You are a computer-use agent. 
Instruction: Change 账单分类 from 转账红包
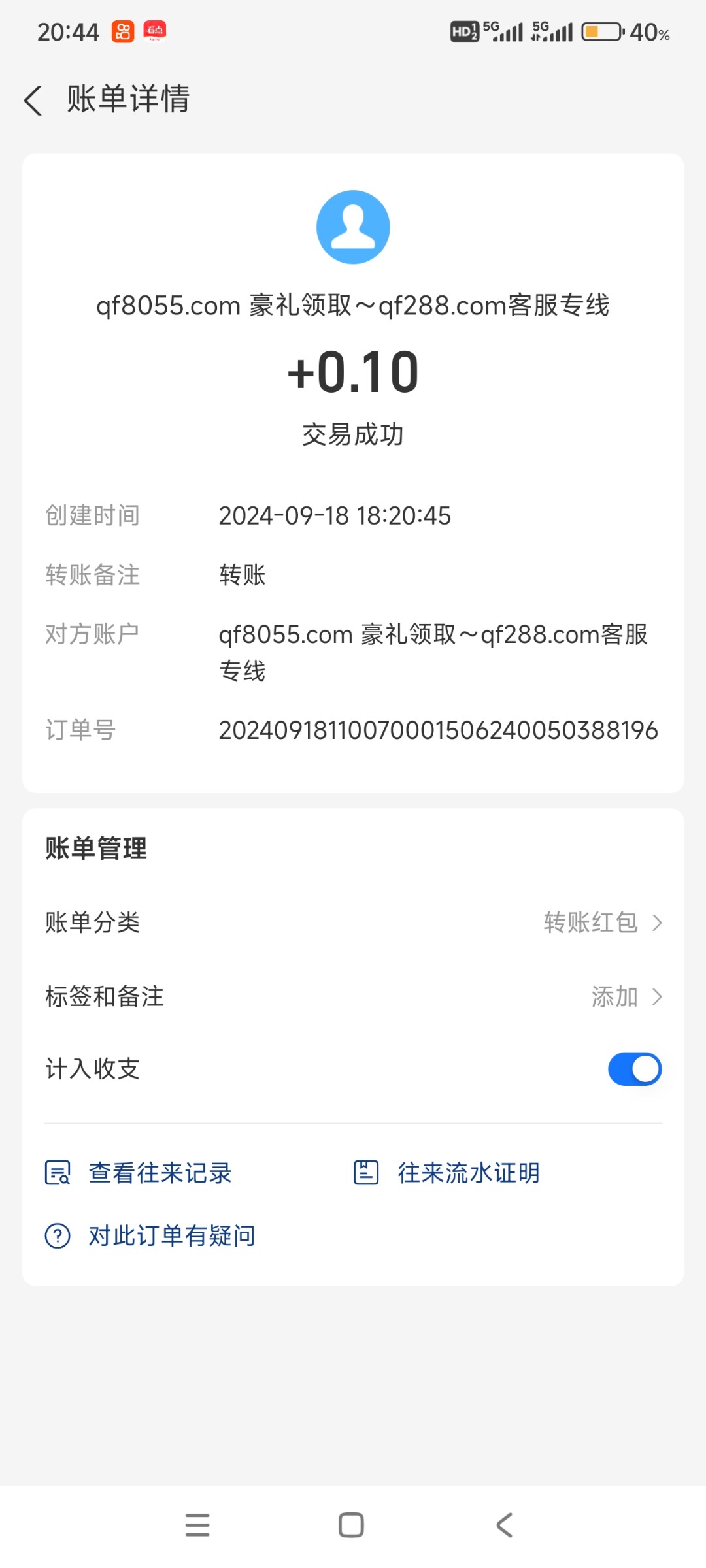coord(353,923)
